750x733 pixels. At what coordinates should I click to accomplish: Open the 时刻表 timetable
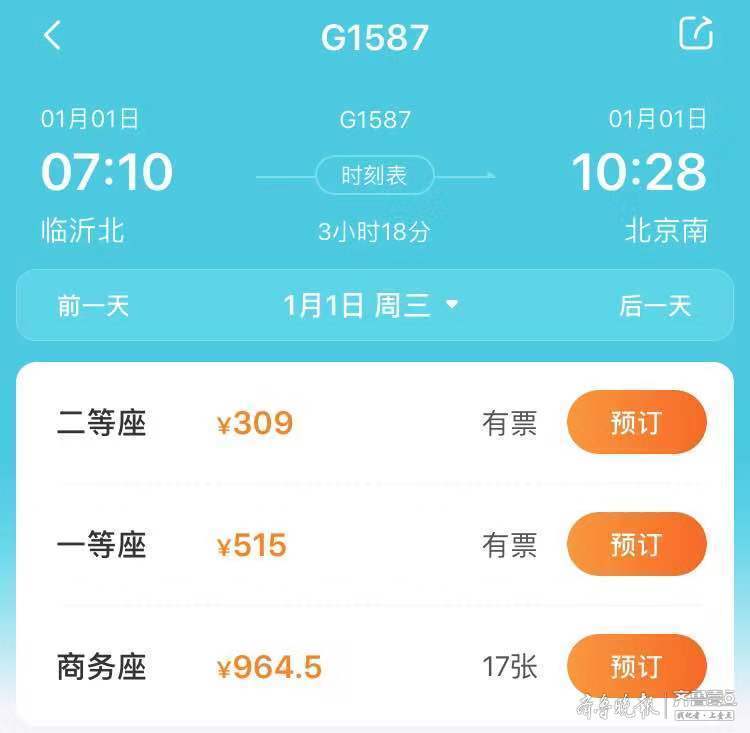375,176
